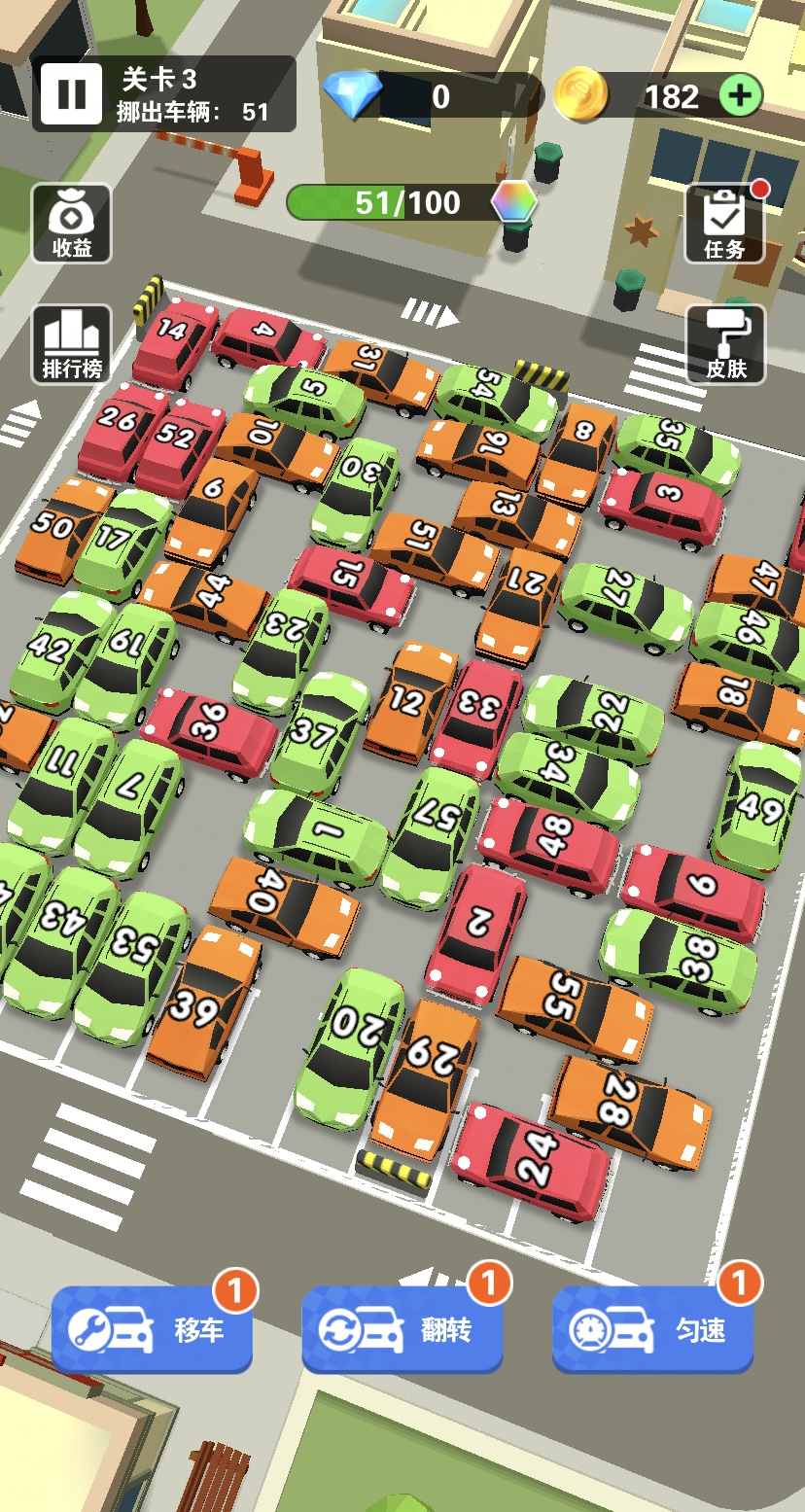
Task: Move red car number 24
Action: pos(531,1149)
